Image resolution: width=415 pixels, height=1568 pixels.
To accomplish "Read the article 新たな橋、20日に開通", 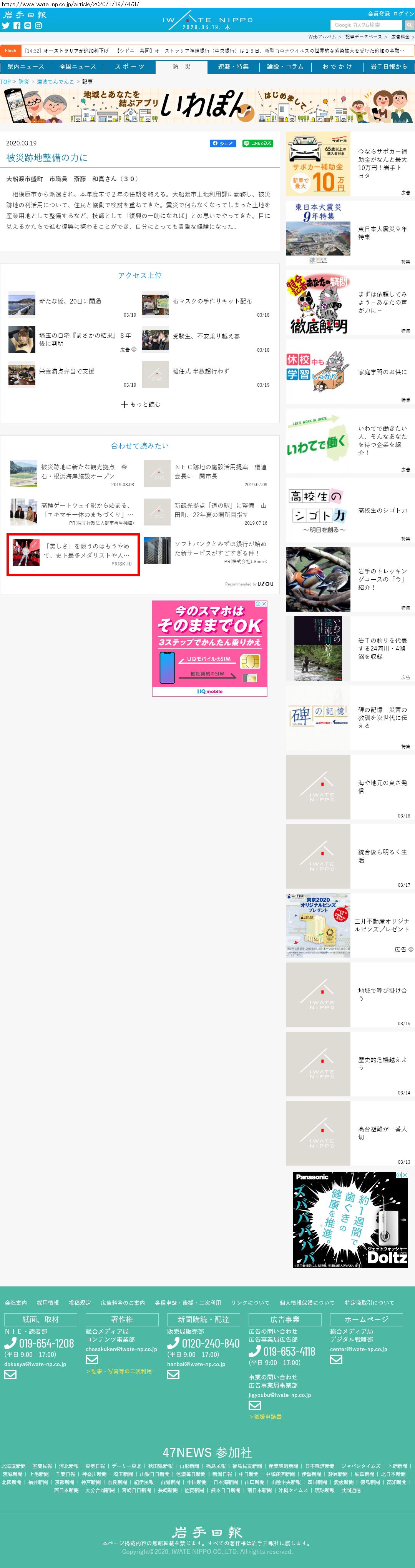I will [70, 301].
